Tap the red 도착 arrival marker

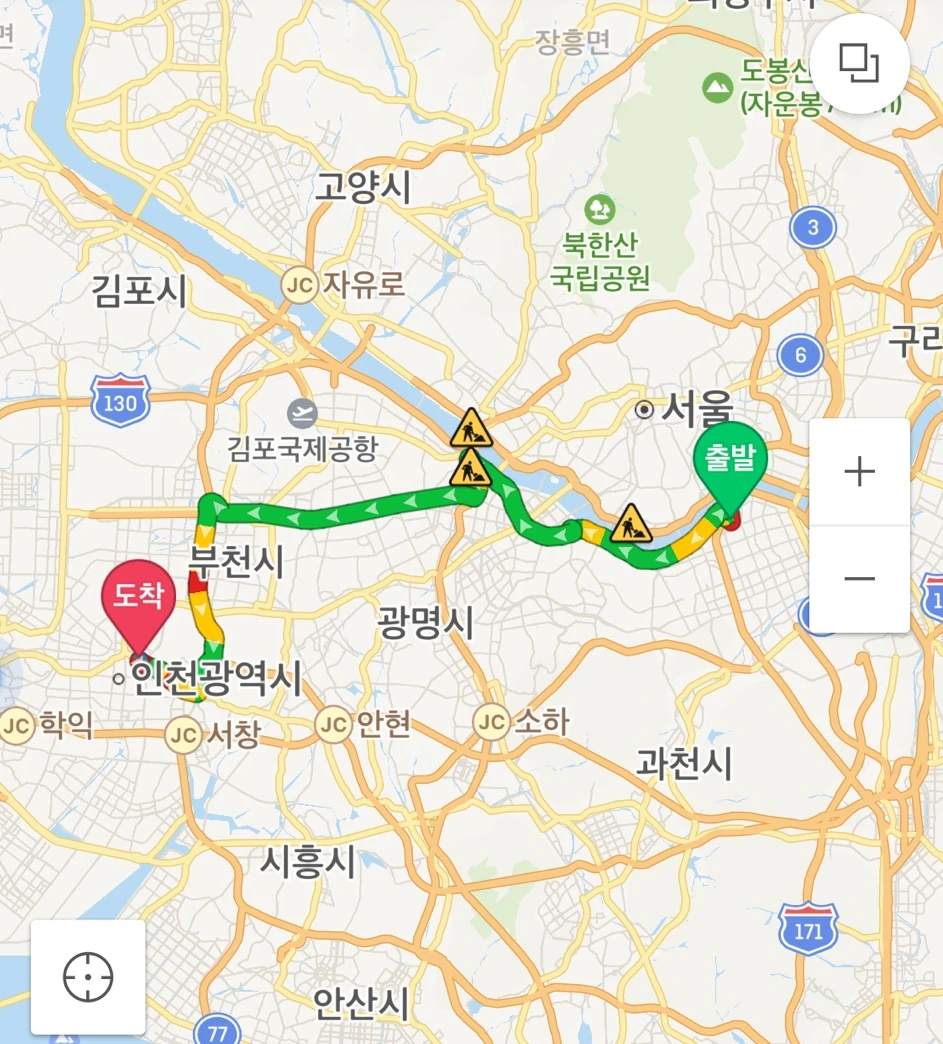[139, 601]
